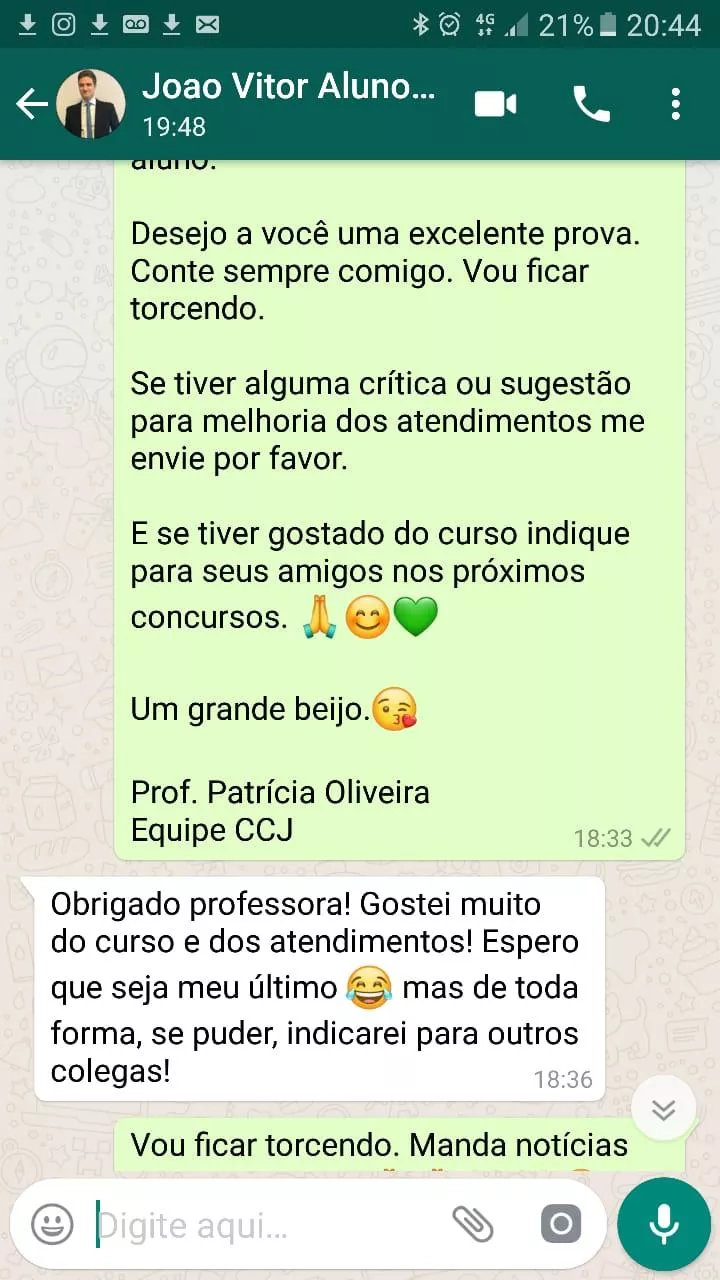Viewport: 720px width, 1280px height.
Task: Jump to the latest messages
Action: (664, 1109)
